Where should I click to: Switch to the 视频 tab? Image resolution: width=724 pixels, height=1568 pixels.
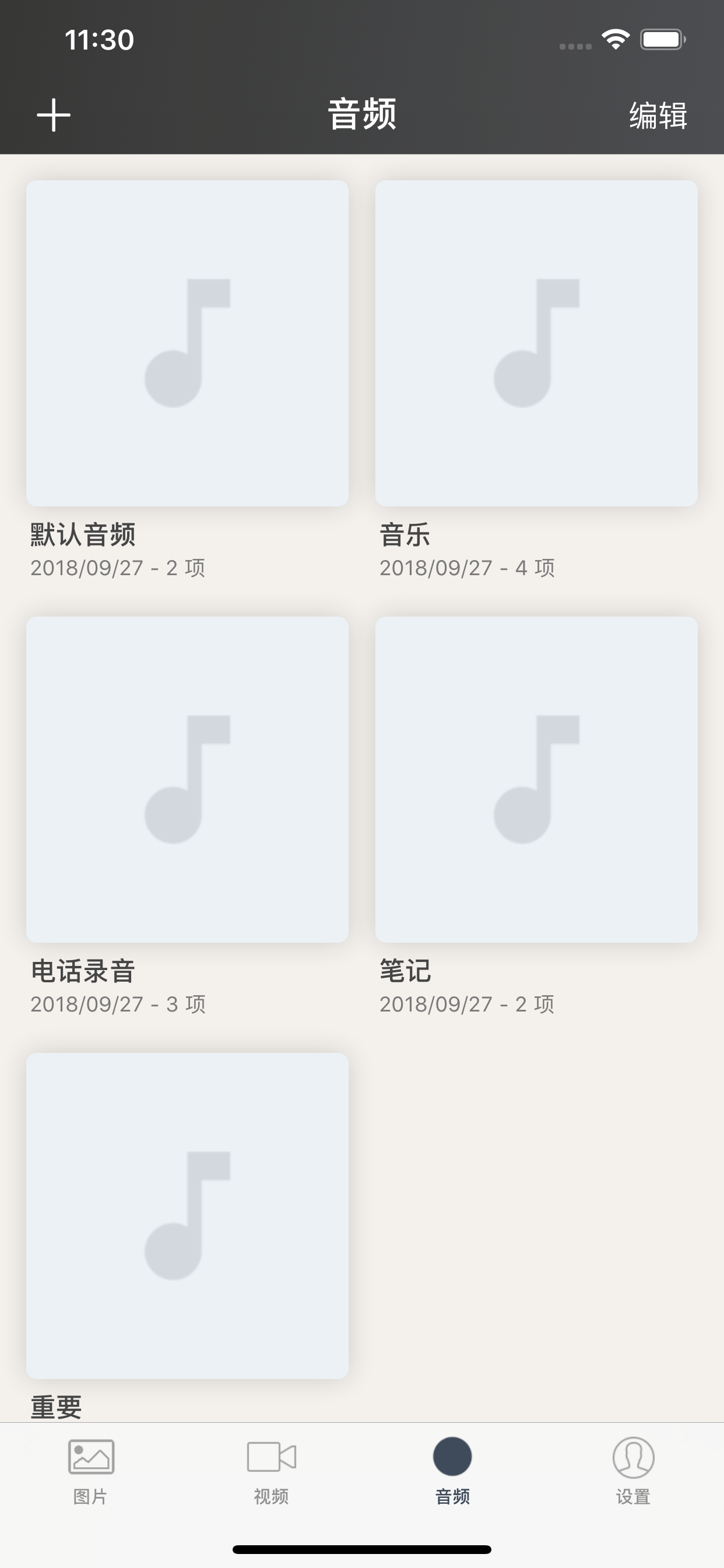271,1471
